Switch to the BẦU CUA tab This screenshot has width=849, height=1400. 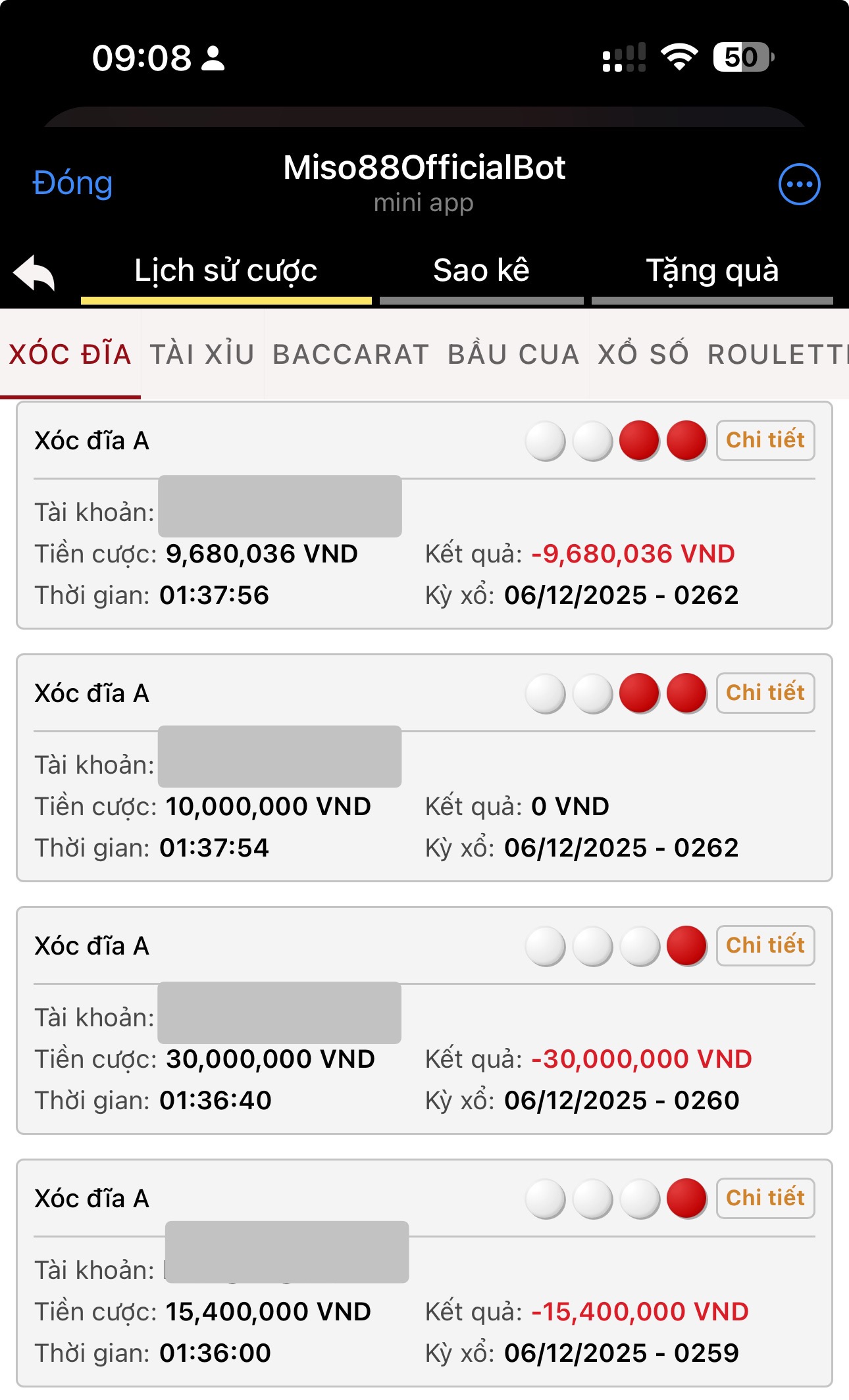tap(513, 355)
